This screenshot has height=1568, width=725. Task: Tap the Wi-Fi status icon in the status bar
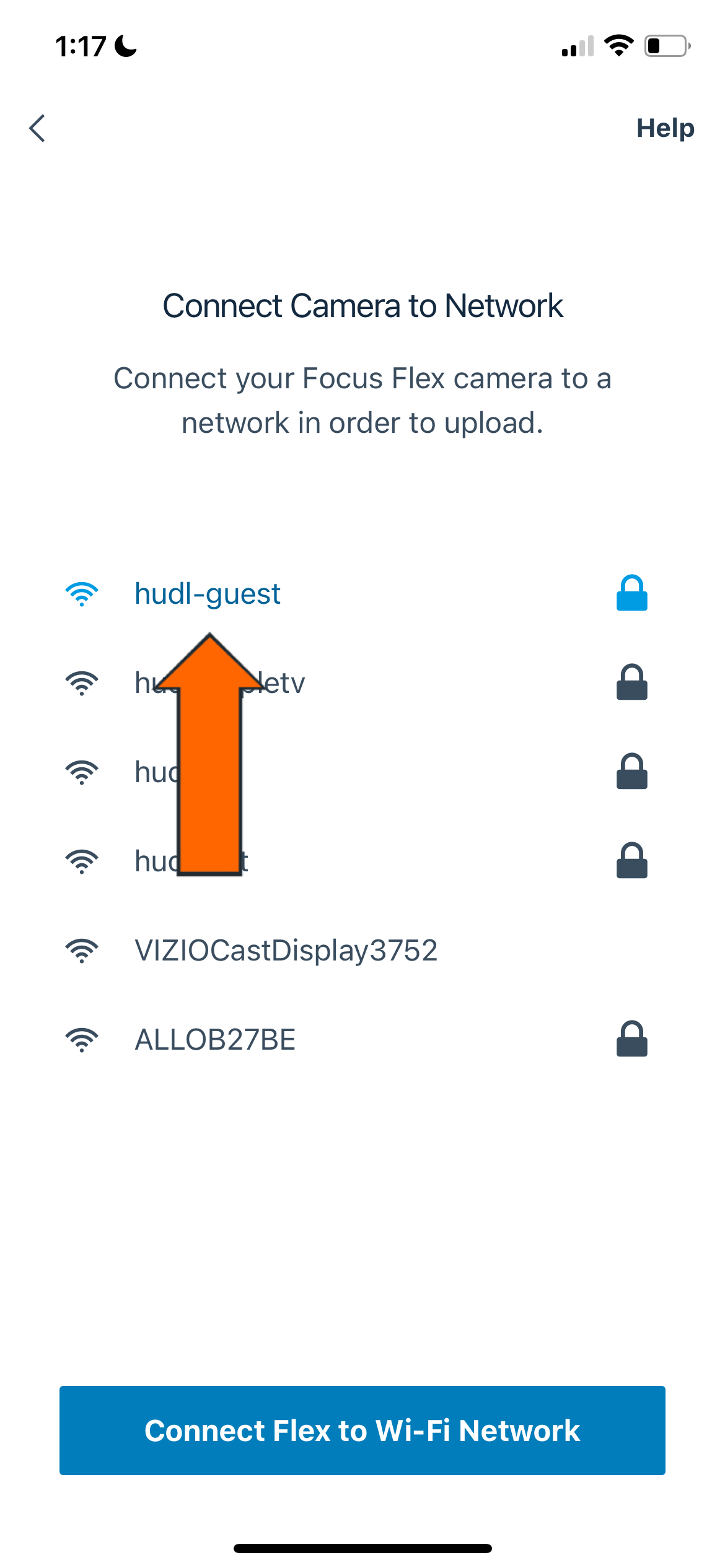pyautogui.click(x=618, y=45)
